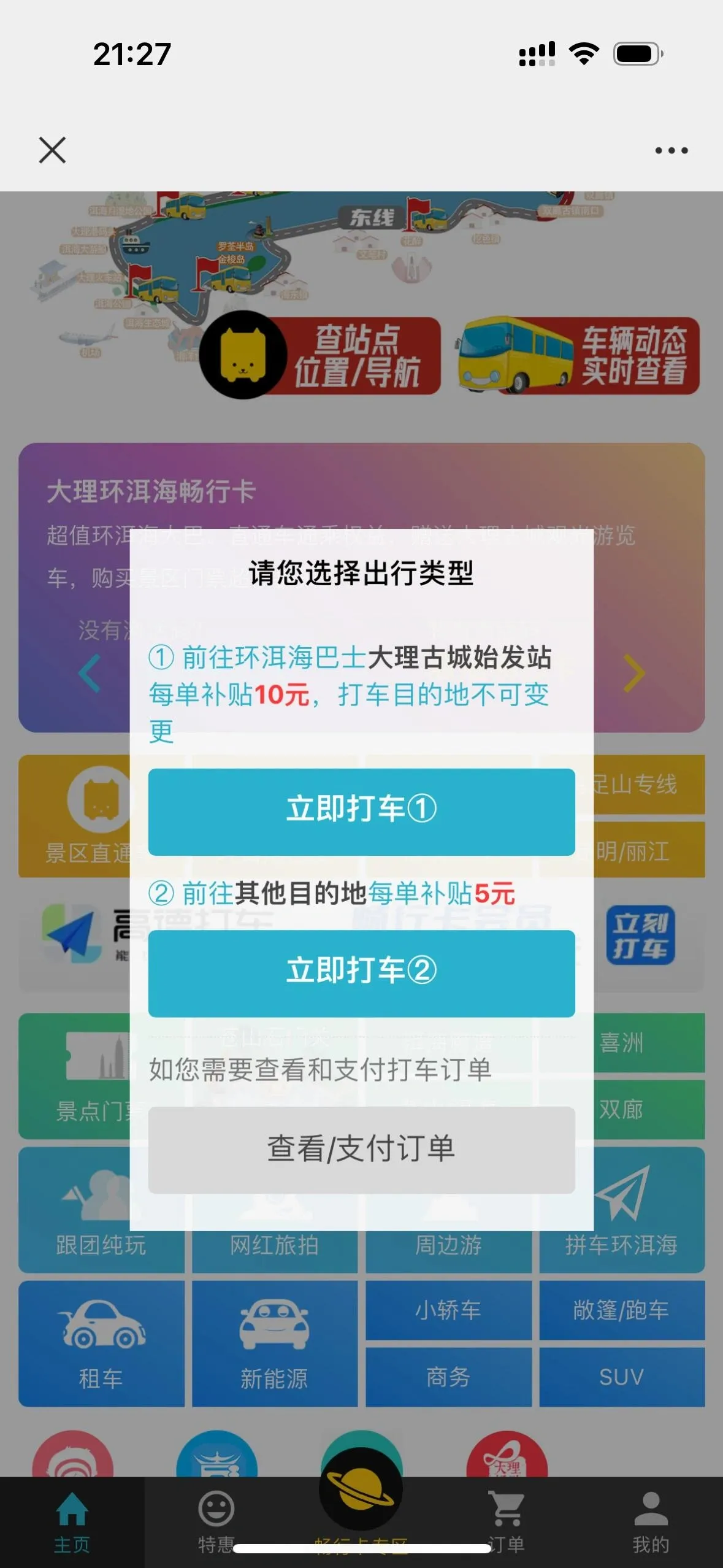Switch to the 特惠 tab
723x1568 pixels.
pyautogui.click(x=216, y=1523)
